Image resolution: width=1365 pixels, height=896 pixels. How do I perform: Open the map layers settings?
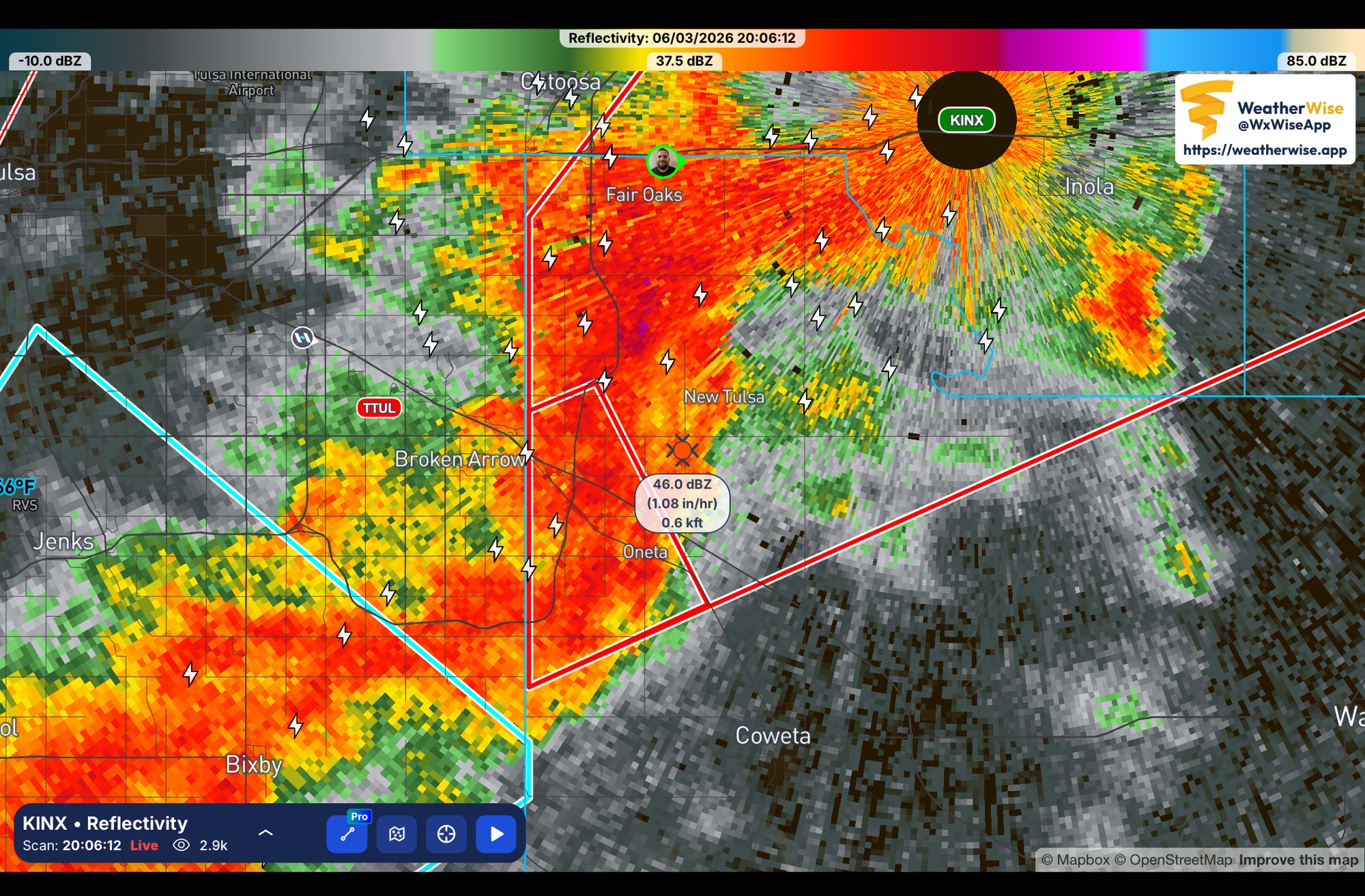(x=397, y=833)
